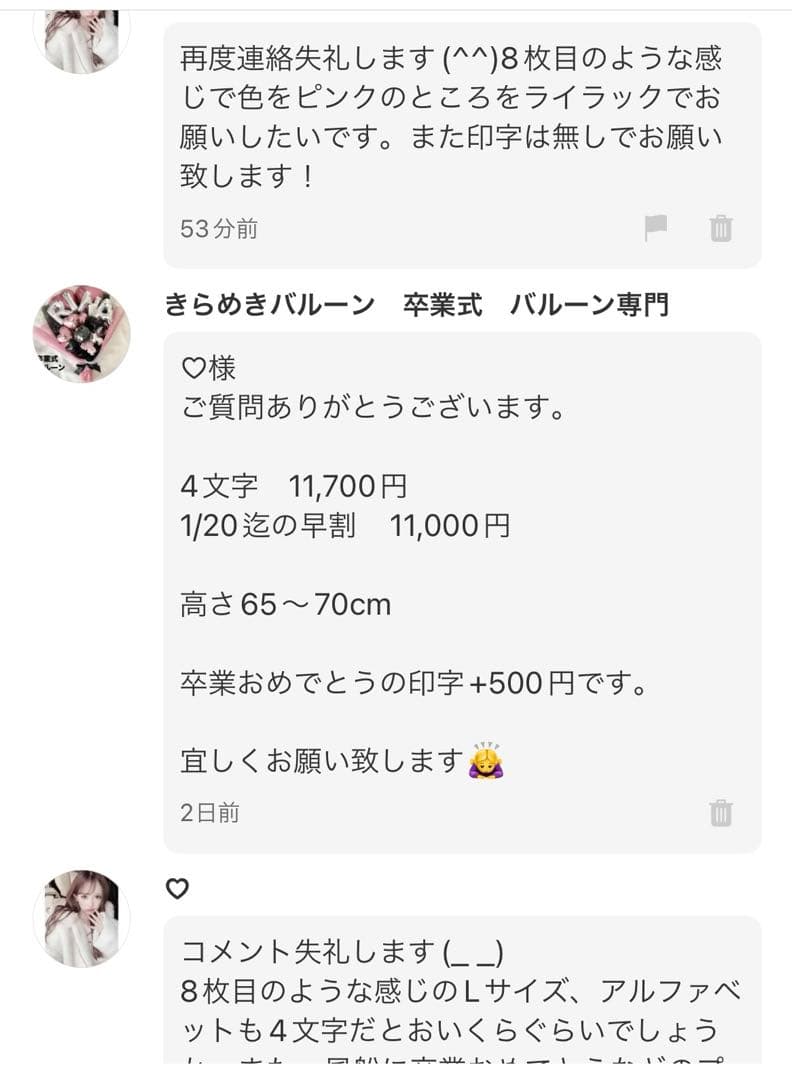
Task: Report the first comment with the flag icon
Action: pos(657,229)
